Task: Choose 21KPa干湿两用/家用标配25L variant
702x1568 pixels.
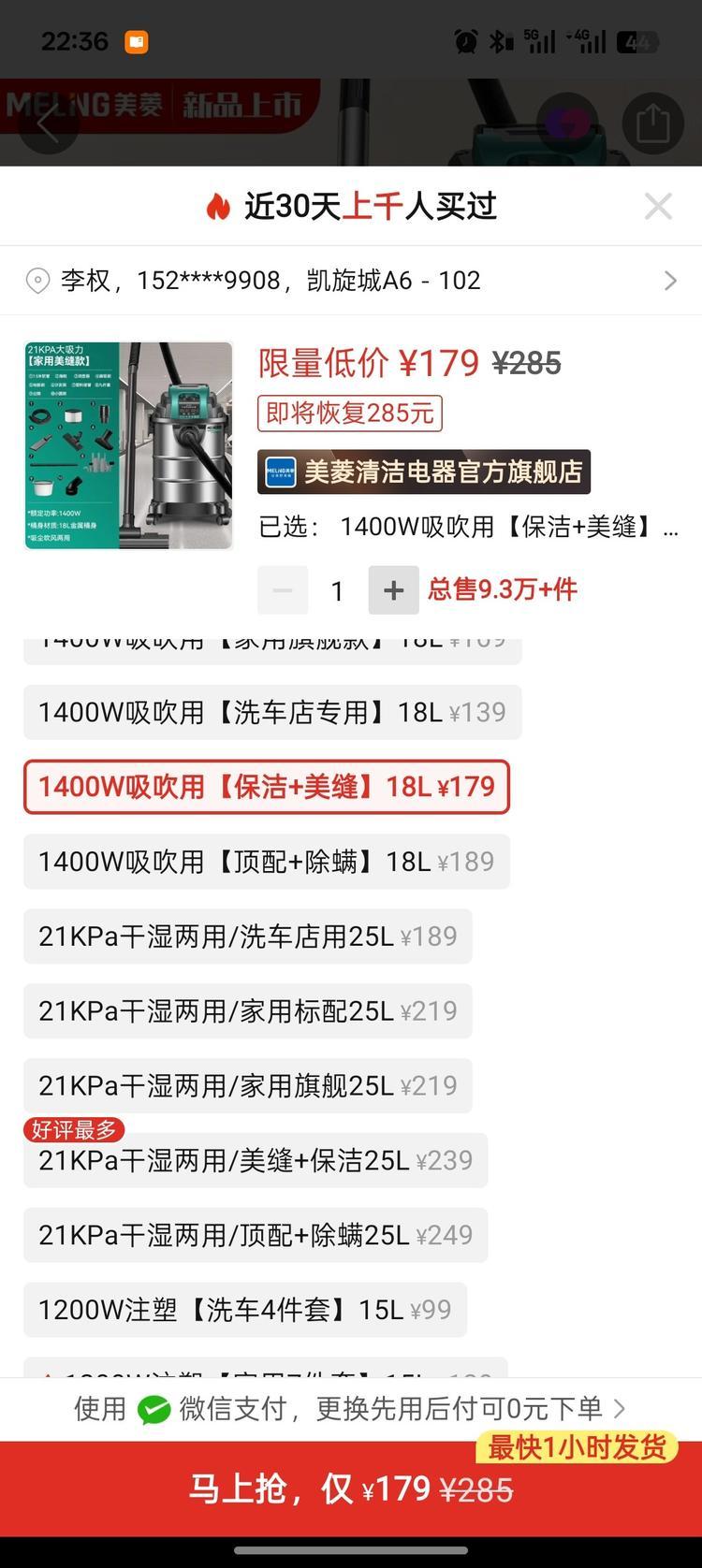Action: point(248,1011)
